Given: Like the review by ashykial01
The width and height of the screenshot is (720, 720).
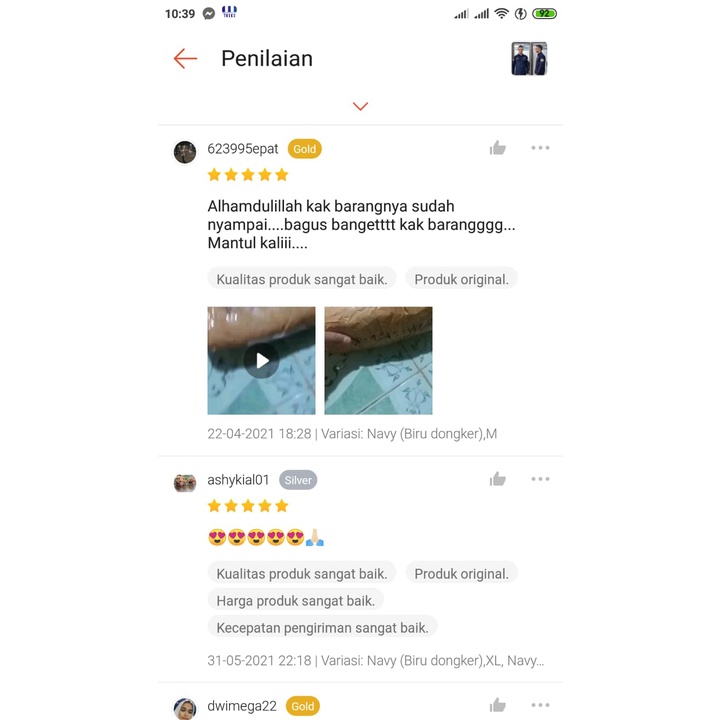Looking at the screenshot, I should pyautogui.click(x=498, y=479).
